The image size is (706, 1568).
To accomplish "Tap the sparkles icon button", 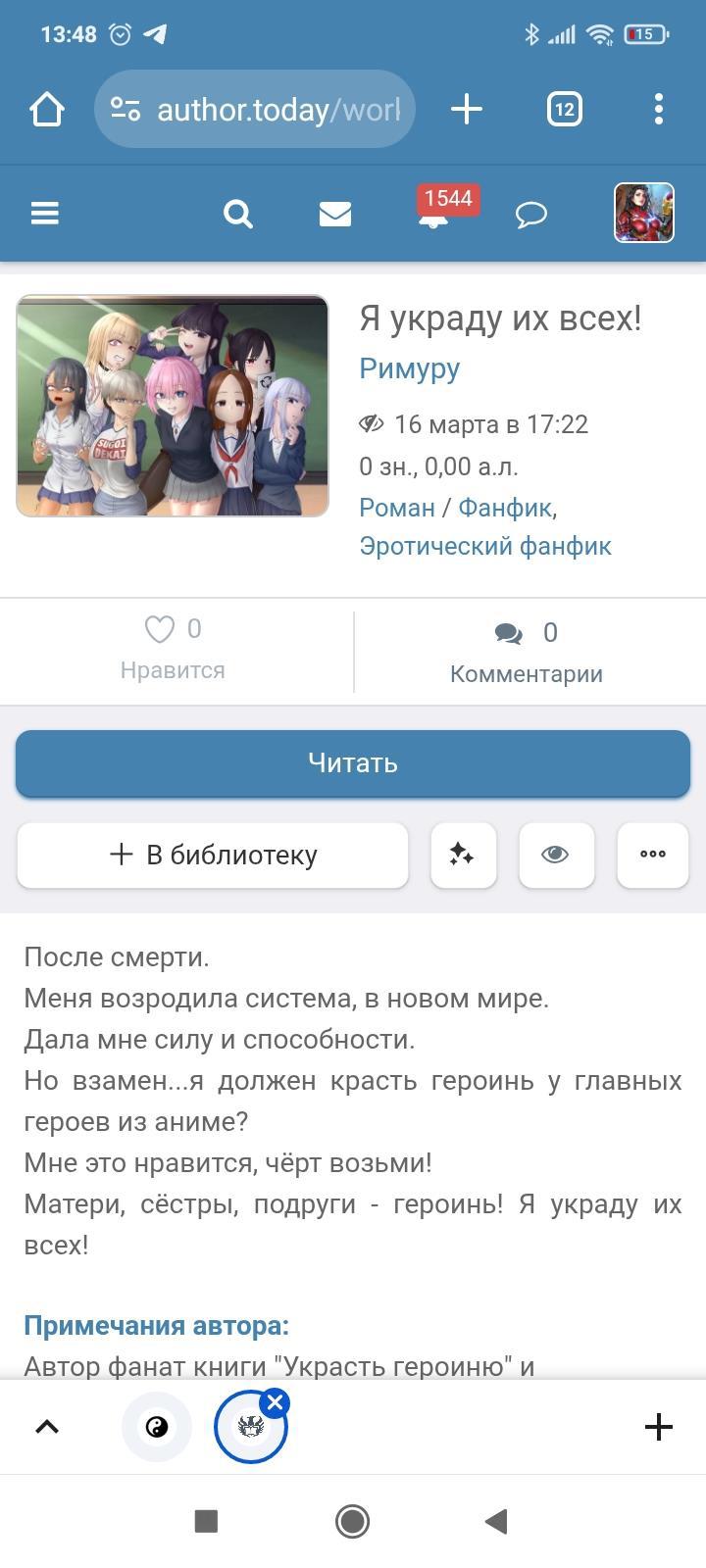I will click(463, 855).
